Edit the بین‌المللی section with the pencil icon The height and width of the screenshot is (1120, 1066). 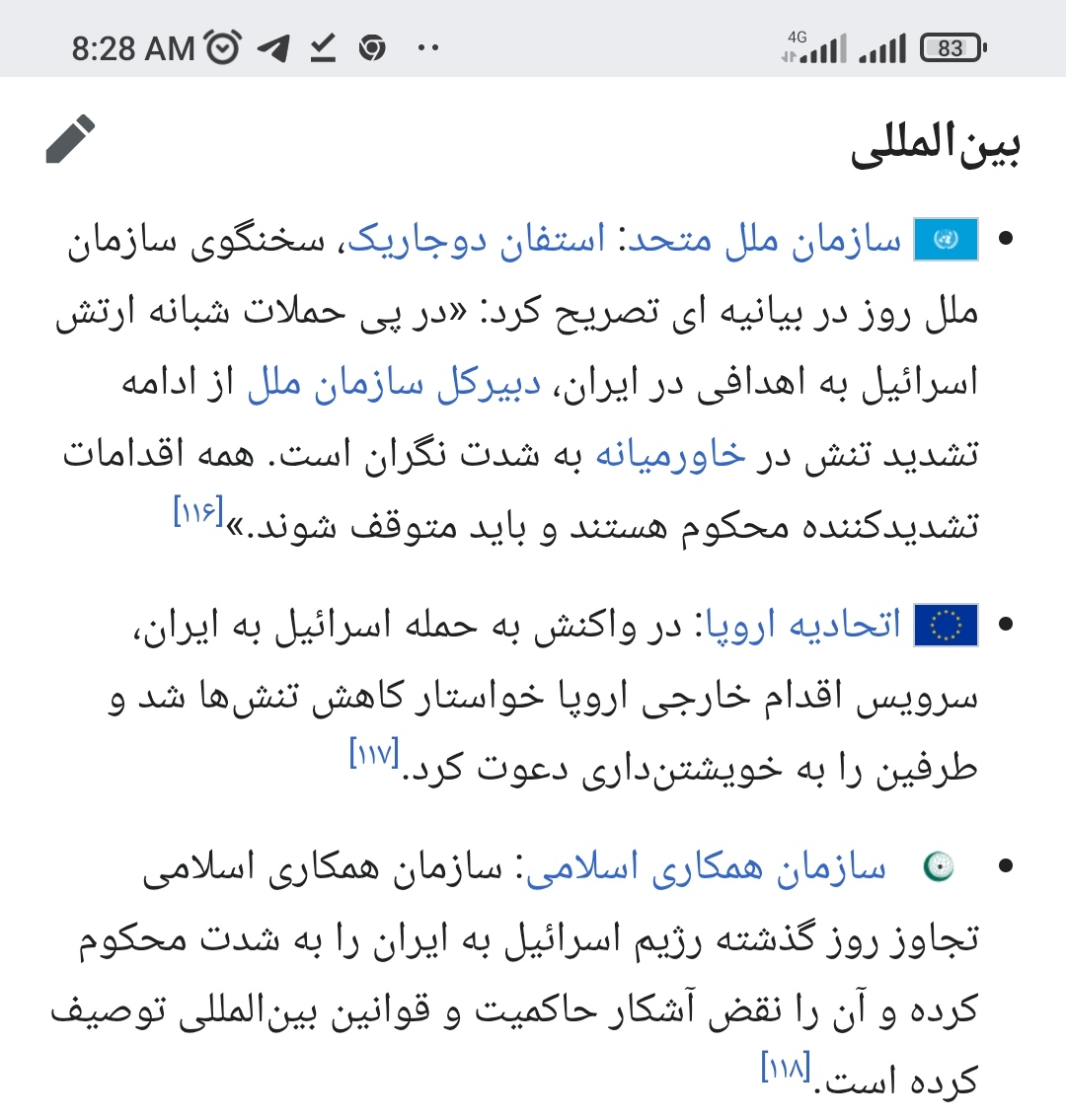71,139
